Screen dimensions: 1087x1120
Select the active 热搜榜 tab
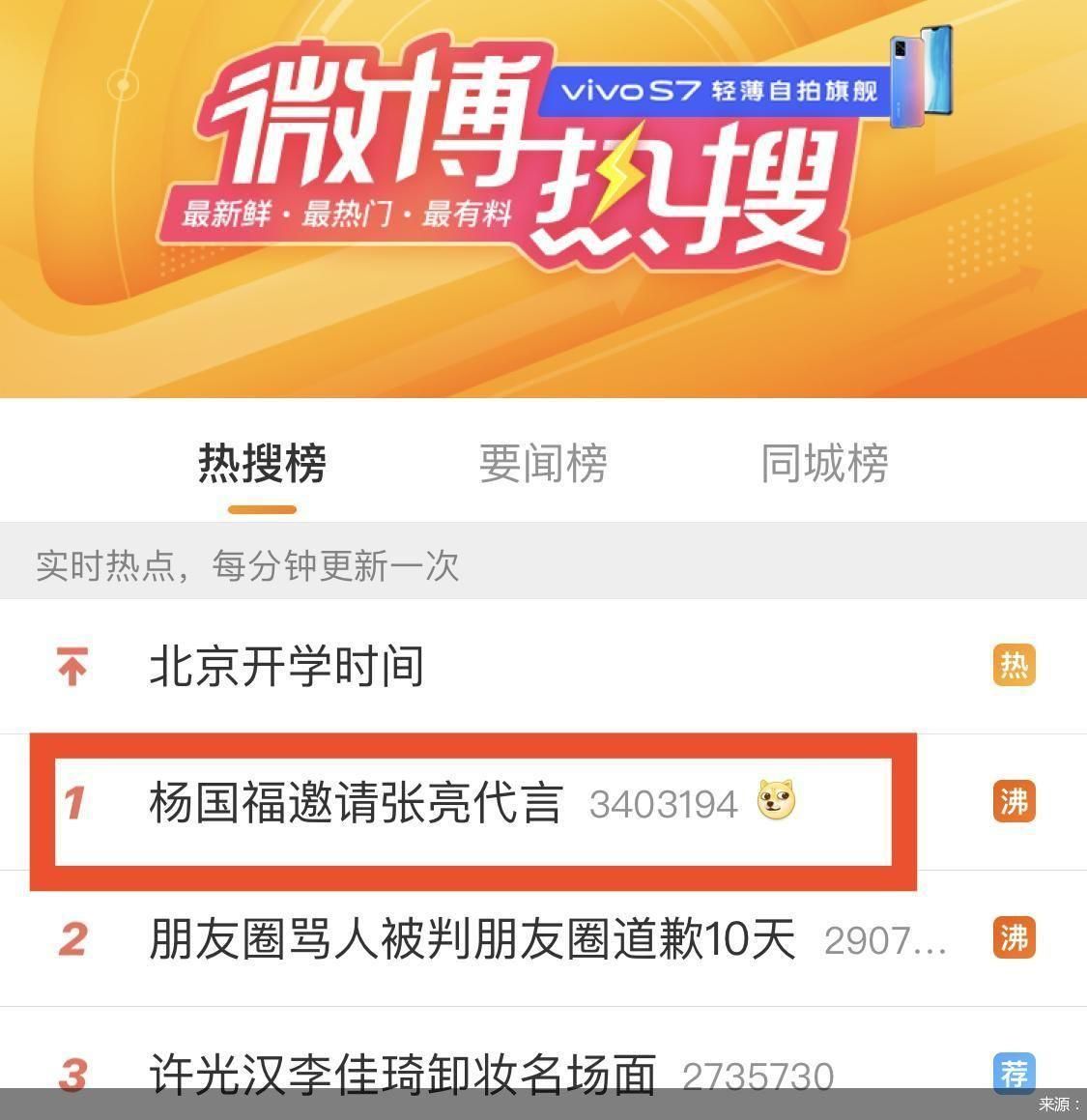(x=260, y=465)
